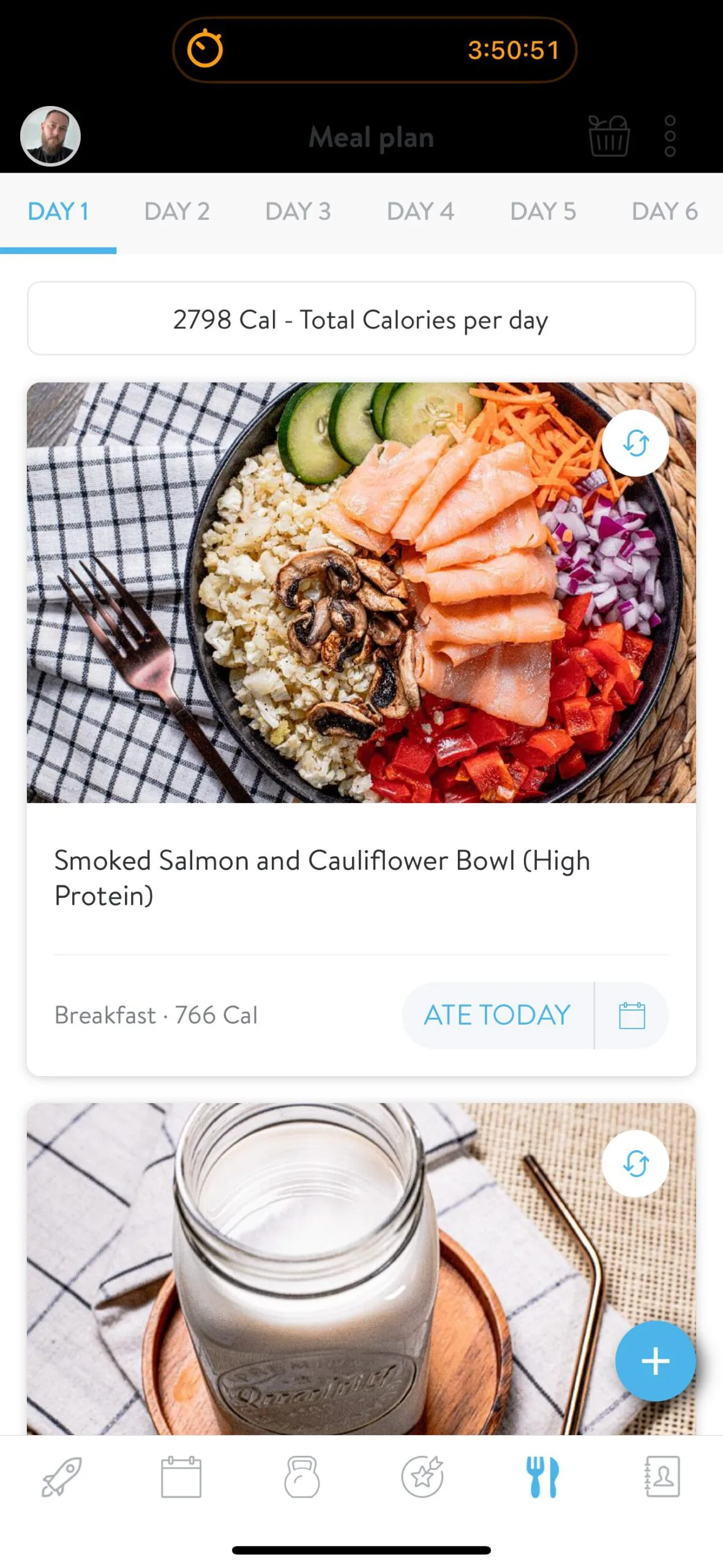Screen dimensions: 723x1568
Task: Switch to the DAY 5 tab
Action: [542, 212]
